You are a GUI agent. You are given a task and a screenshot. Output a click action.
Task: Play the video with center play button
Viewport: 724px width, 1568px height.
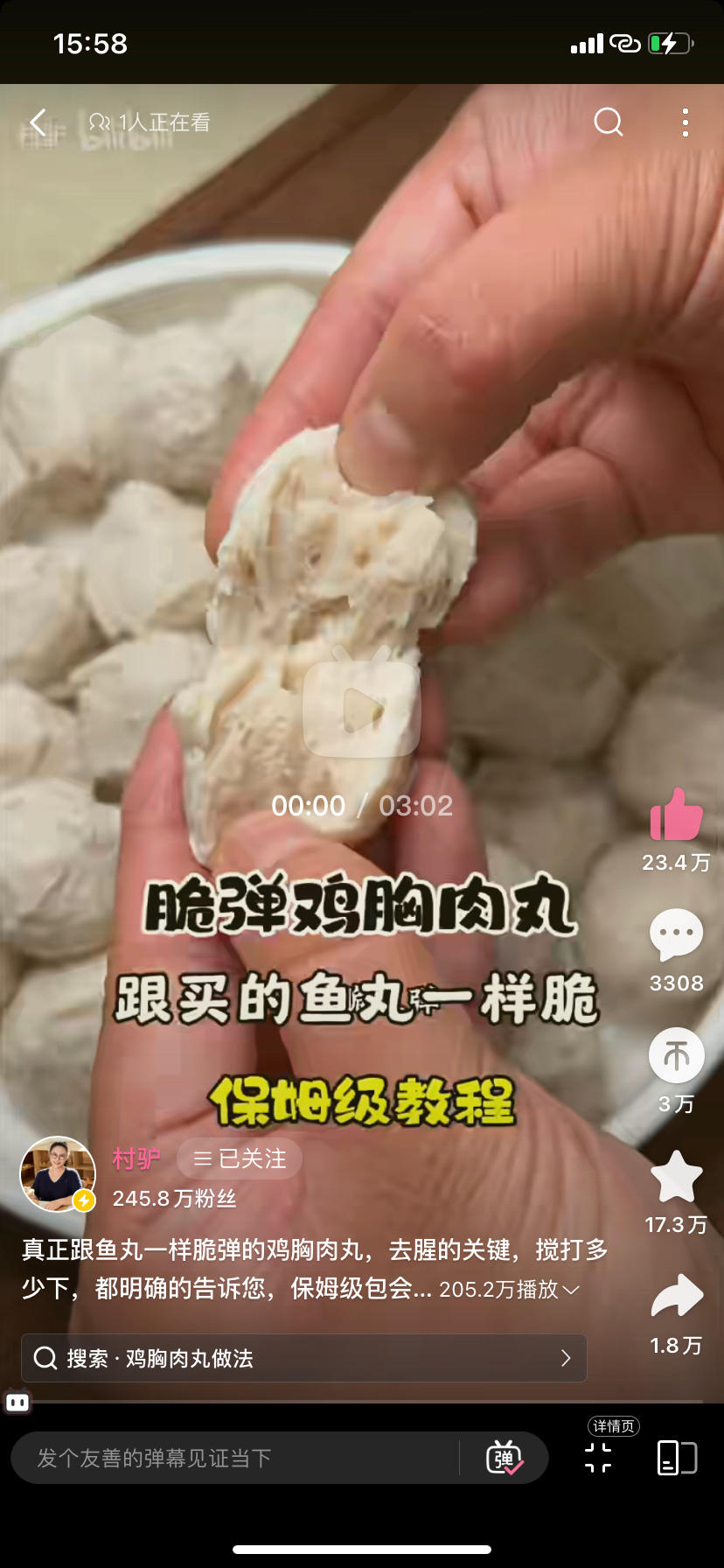tap(362, 706)
